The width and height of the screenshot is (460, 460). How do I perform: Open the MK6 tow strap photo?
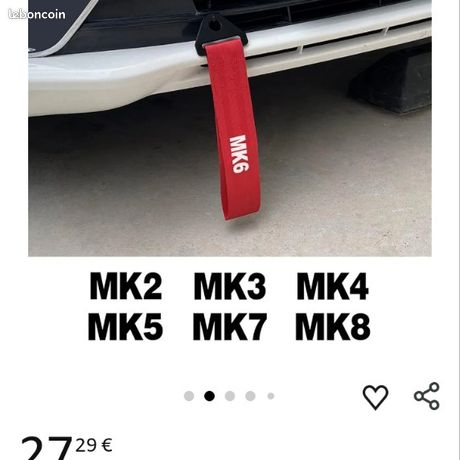pyautogui.click(x=230, y=128)
